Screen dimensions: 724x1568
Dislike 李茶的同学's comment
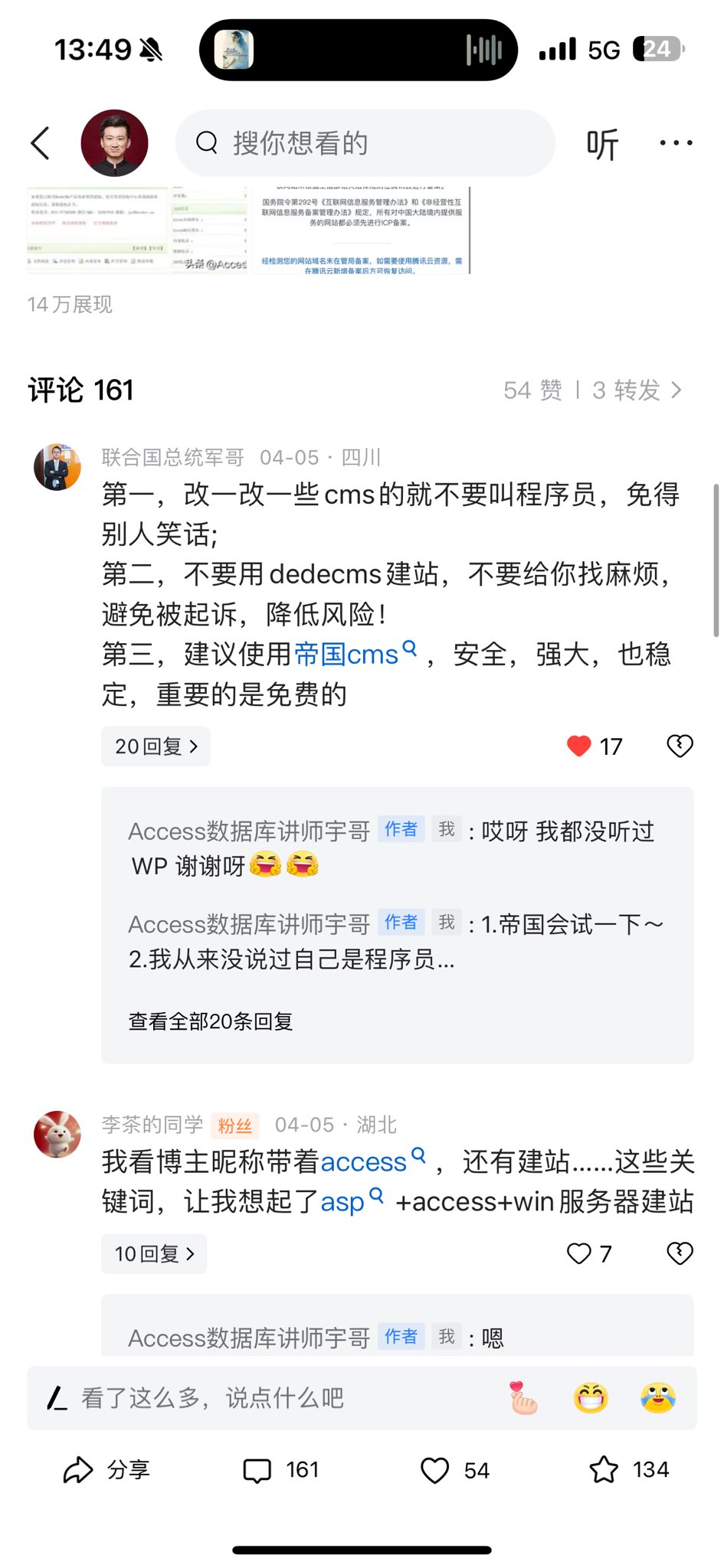pos(680,1253)
